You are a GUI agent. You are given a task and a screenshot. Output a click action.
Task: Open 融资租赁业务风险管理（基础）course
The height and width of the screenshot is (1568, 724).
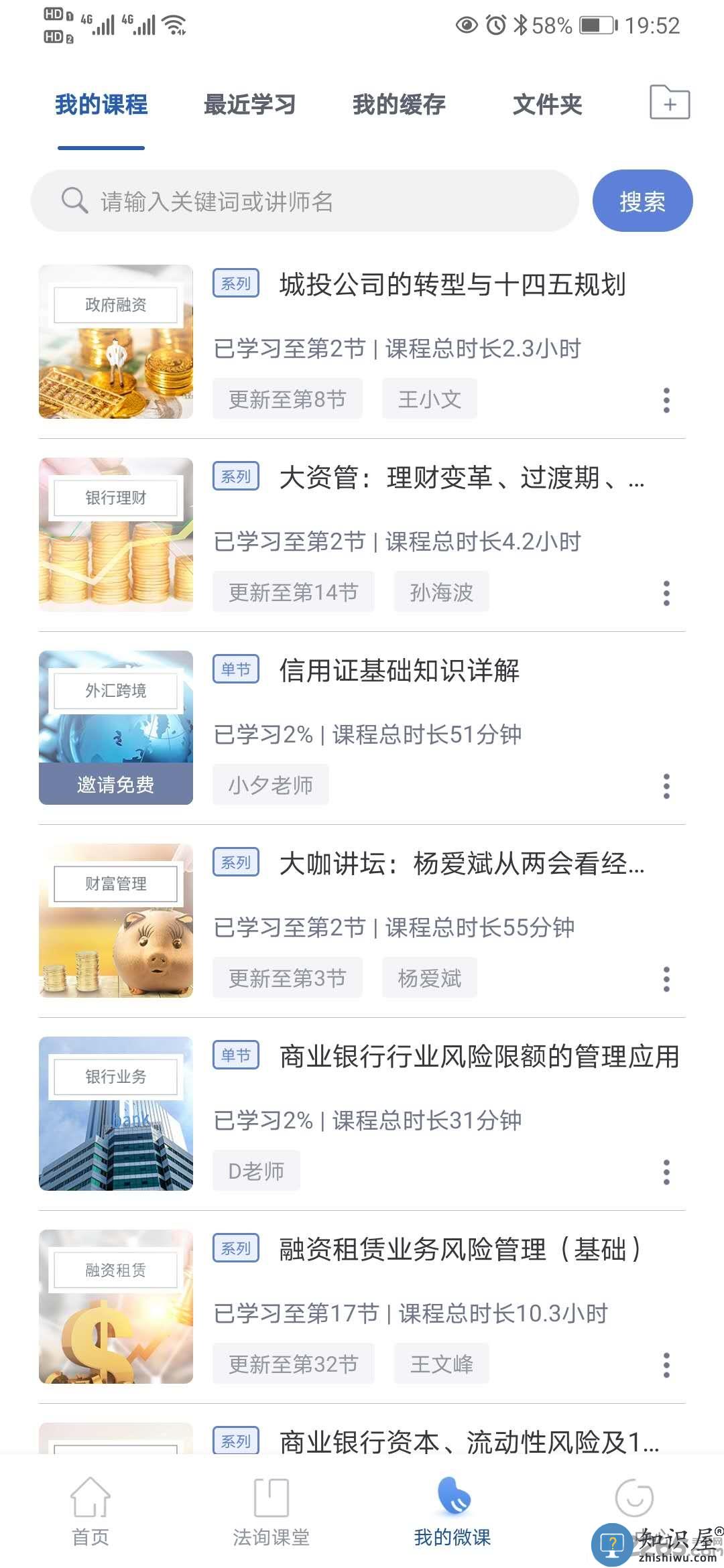460,1250
